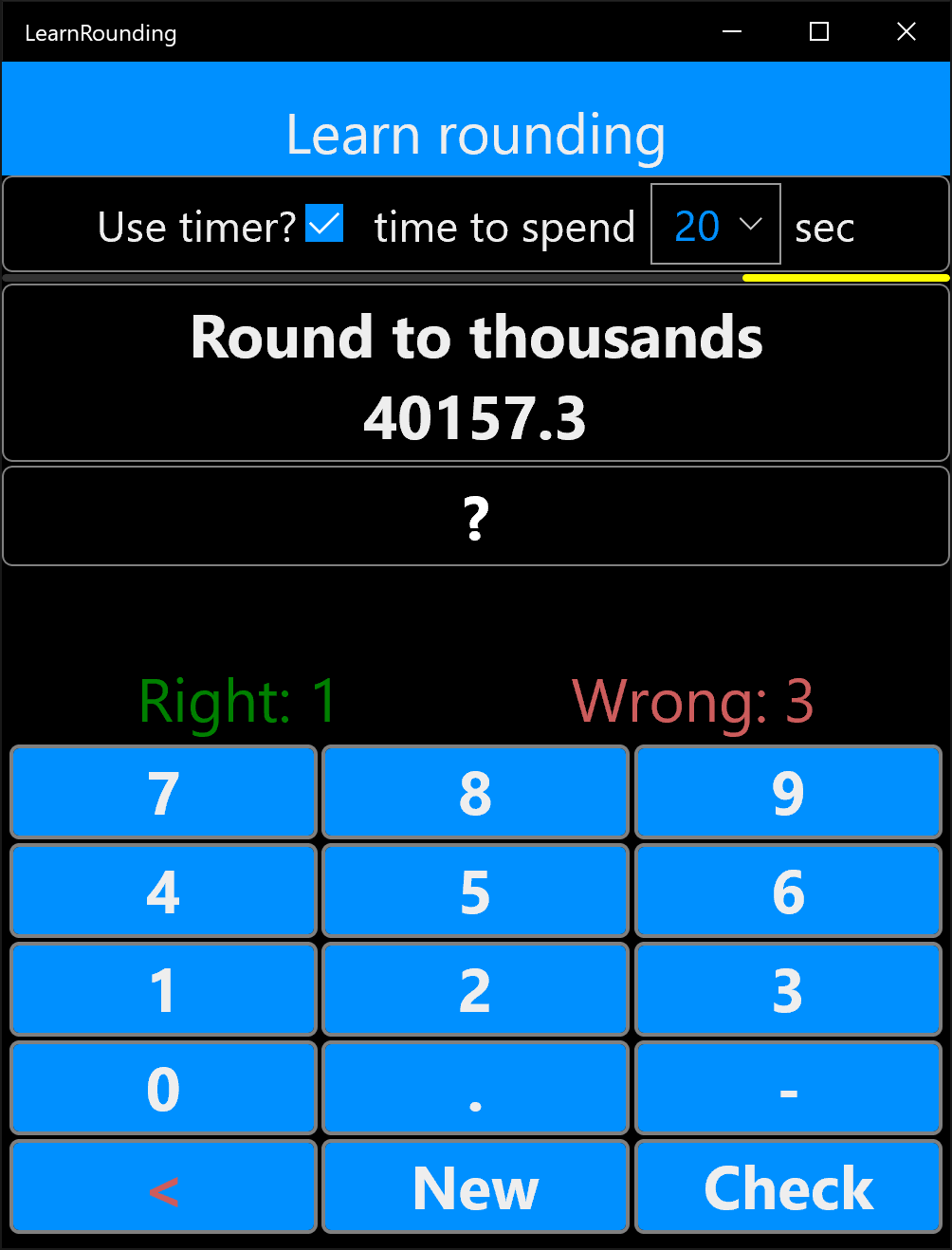Tap the 8 key
The height and width of the screenshot is (1250, 952).
click(x=475, y=793)
